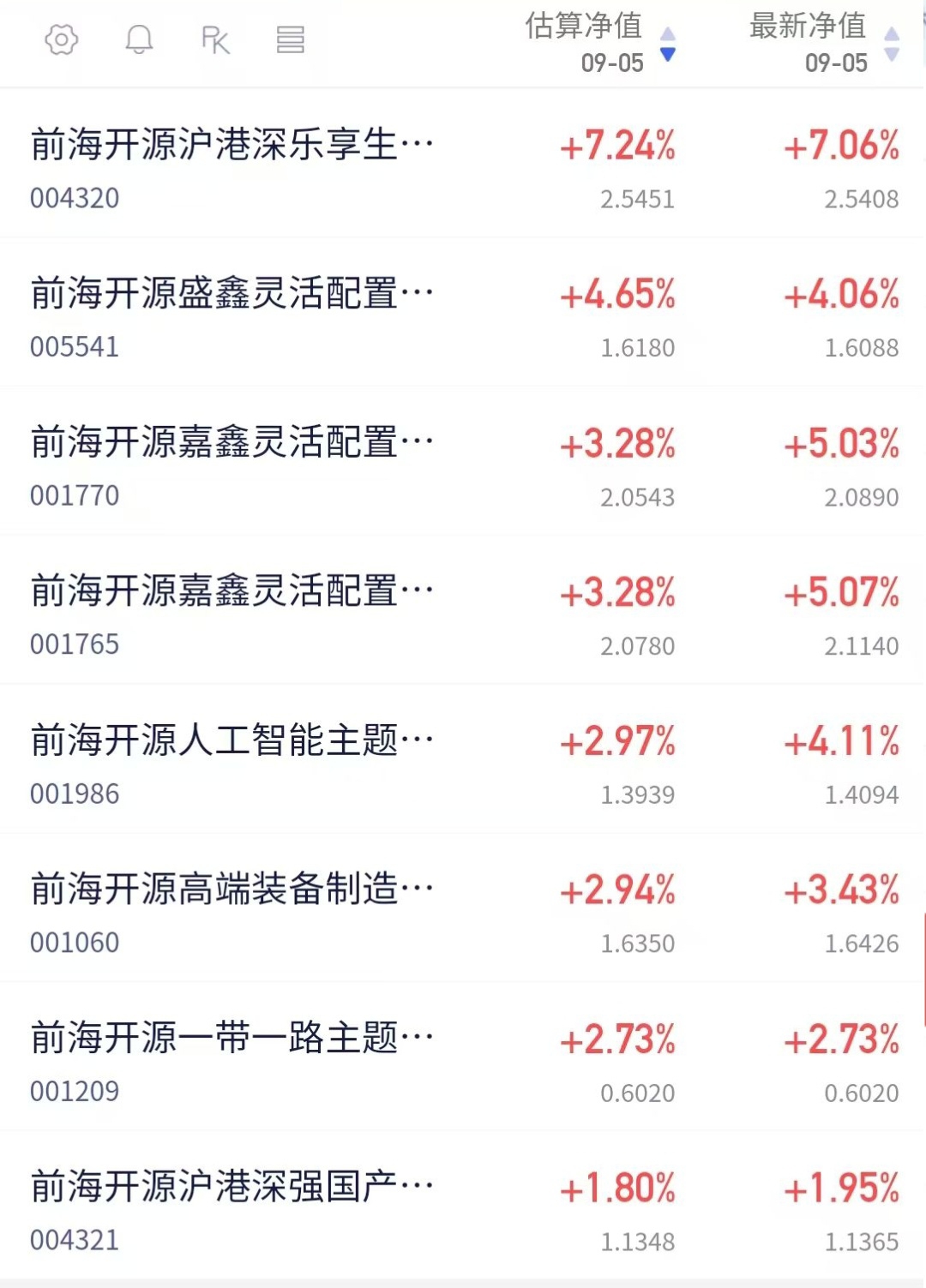
Task: Open fund 004320 前海开源沪港深乐享生
Action: click(x=463, y=163)
